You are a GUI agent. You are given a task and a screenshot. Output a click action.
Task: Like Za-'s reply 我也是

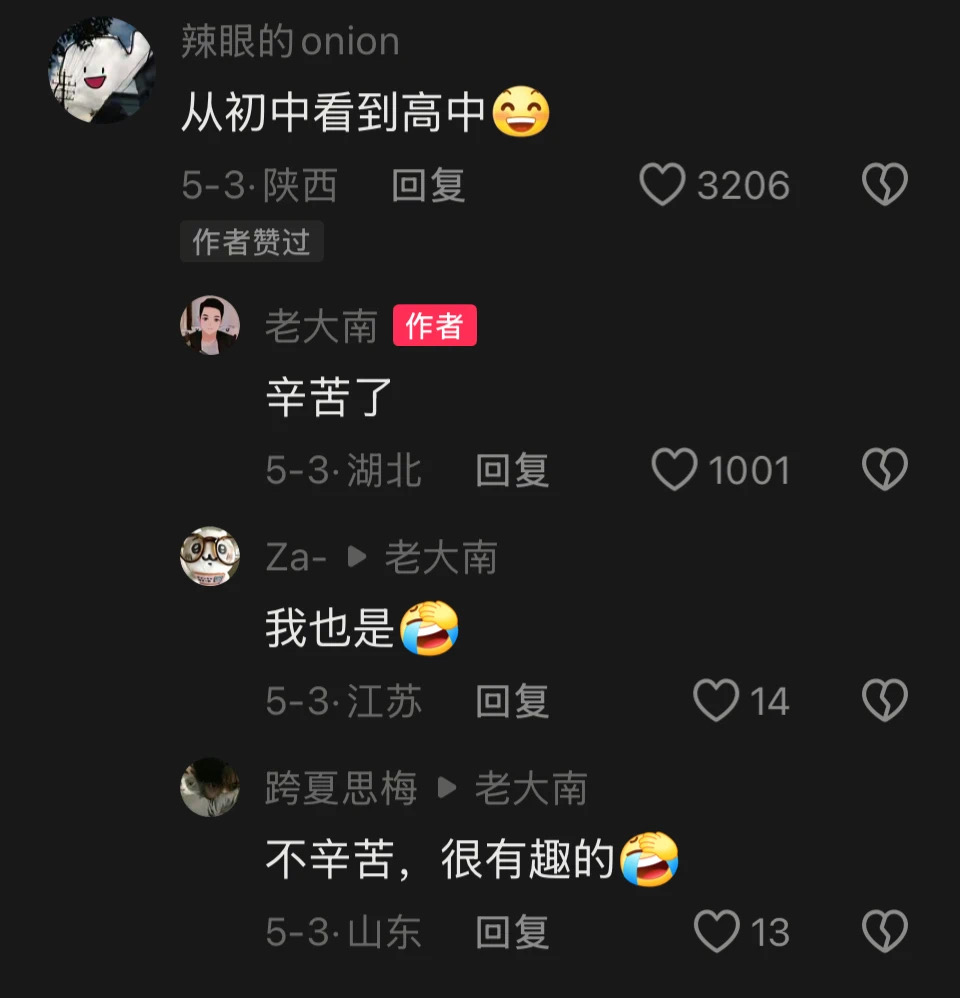coord(717,701)
